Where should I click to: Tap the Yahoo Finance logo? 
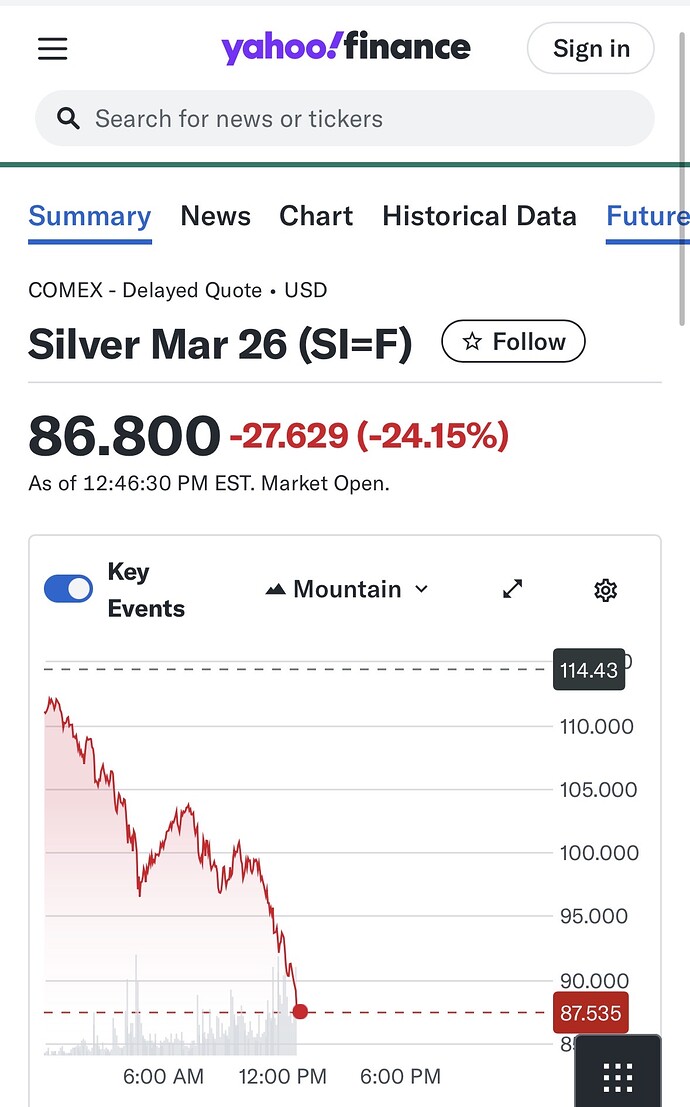tap(345, 47)
